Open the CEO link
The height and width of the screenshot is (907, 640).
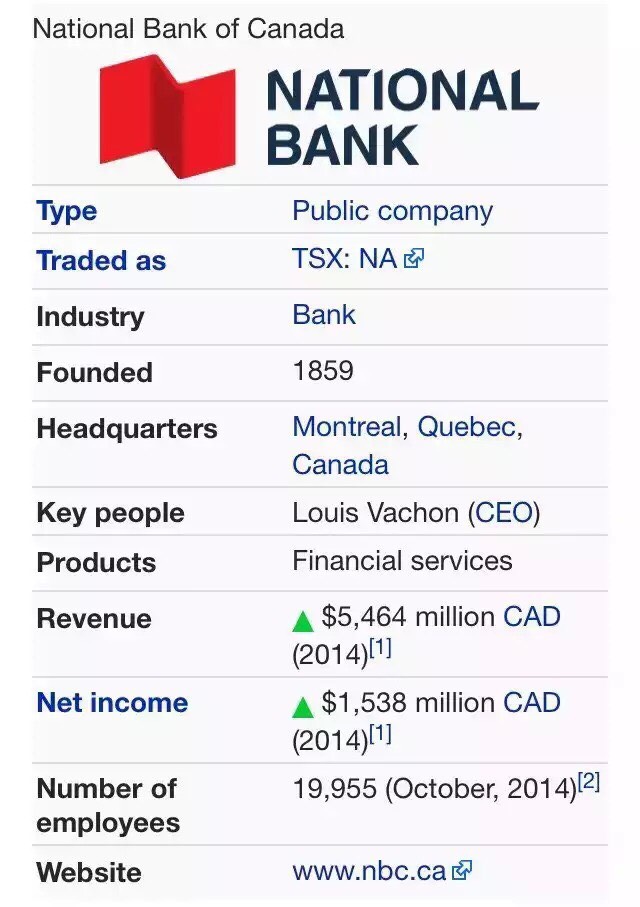pyautogui.click(x=504, y=513)
